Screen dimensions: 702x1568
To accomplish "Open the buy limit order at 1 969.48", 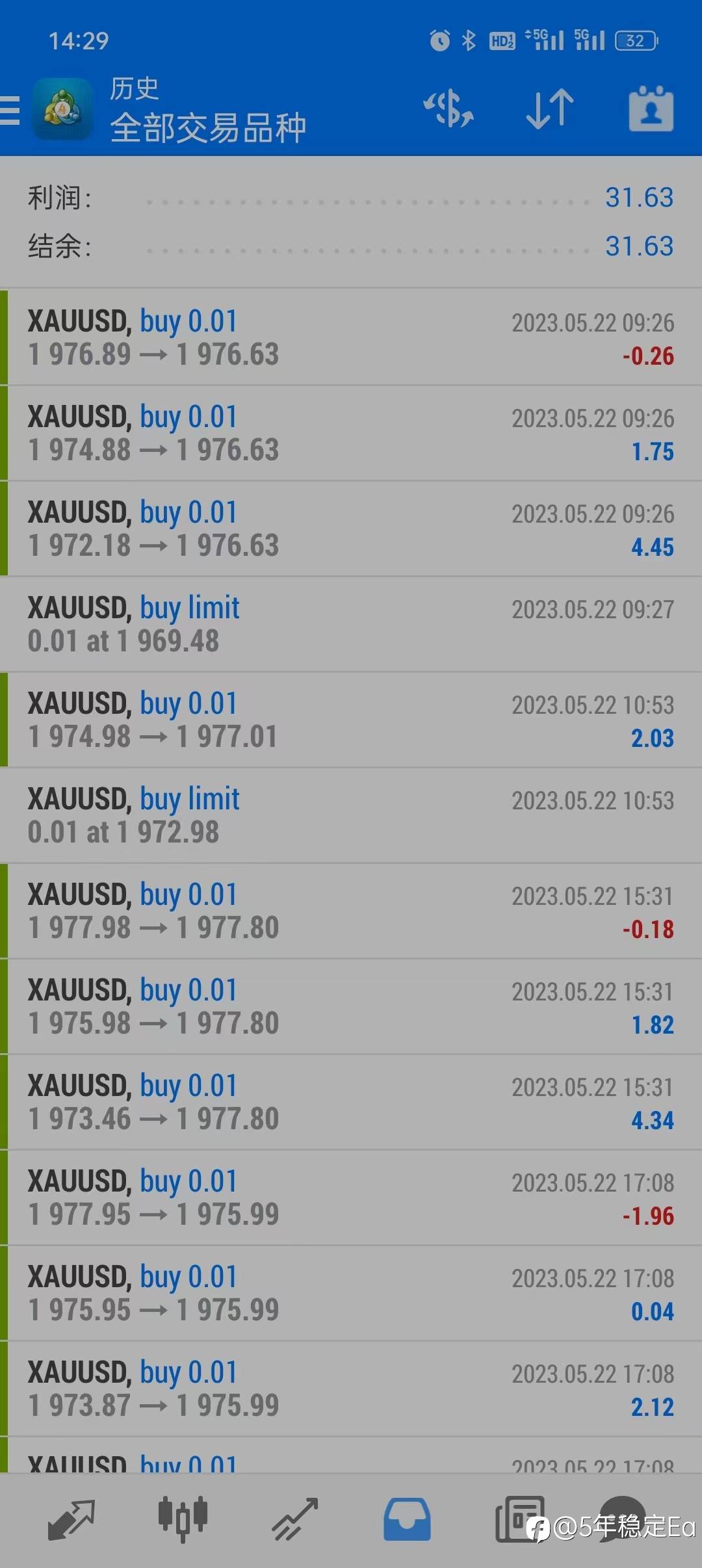I will pyautogui.click(x=351, y=624).
